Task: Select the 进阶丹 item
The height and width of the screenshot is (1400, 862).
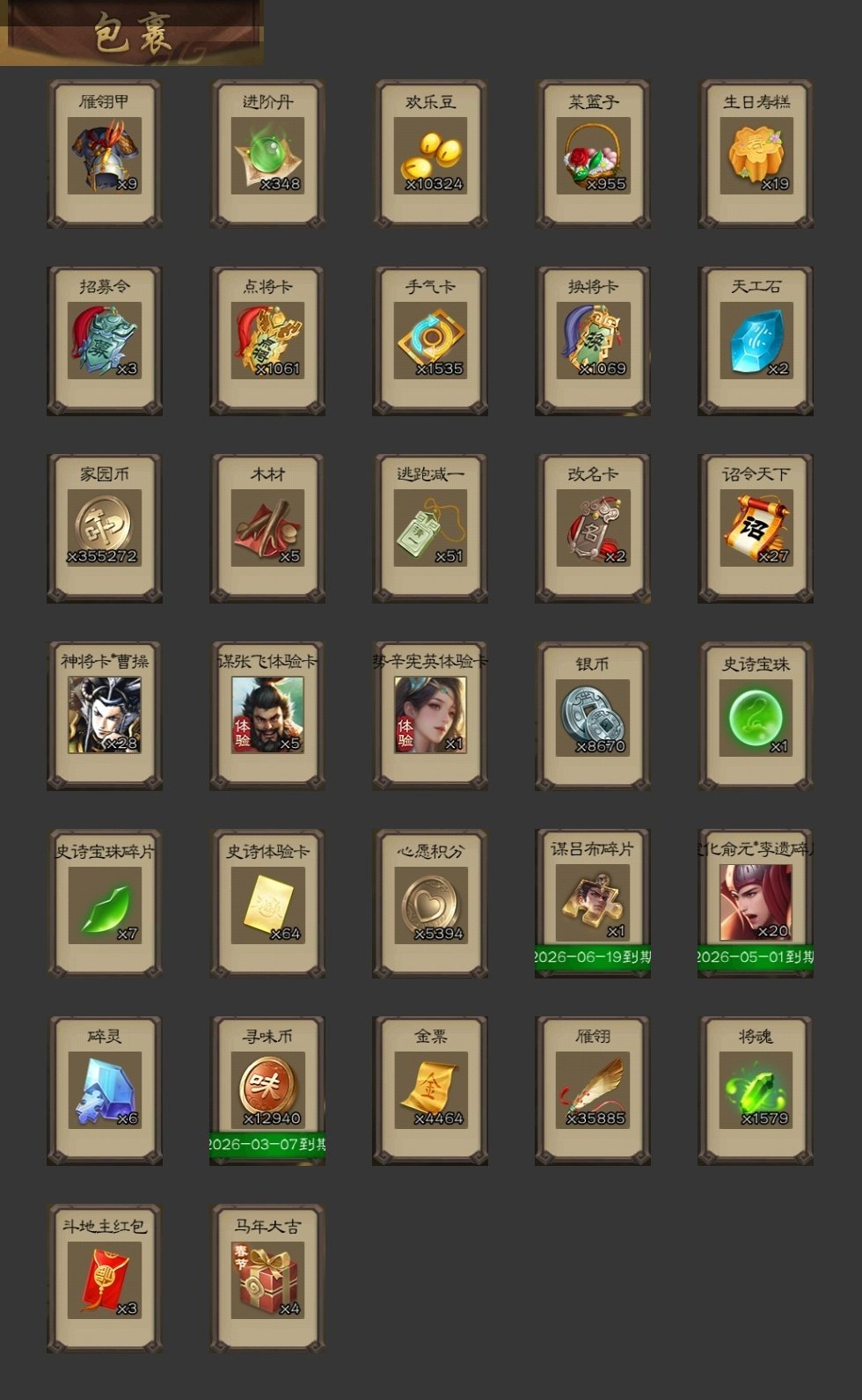Action: click(x=267, y=156)
